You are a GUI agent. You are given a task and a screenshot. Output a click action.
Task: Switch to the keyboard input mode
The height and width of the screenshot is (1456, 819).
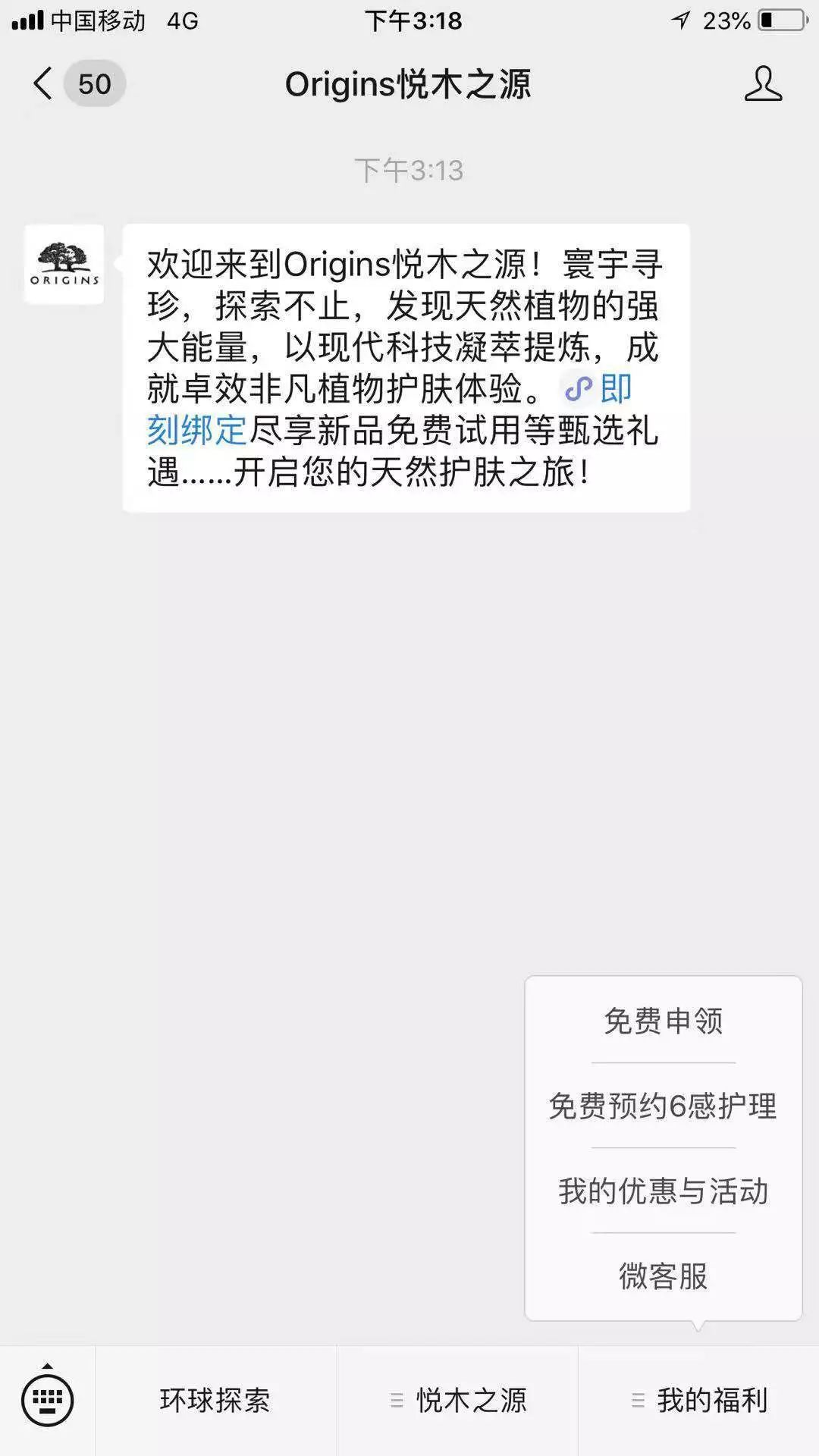pyautogui.click(x=48, y=1400)
